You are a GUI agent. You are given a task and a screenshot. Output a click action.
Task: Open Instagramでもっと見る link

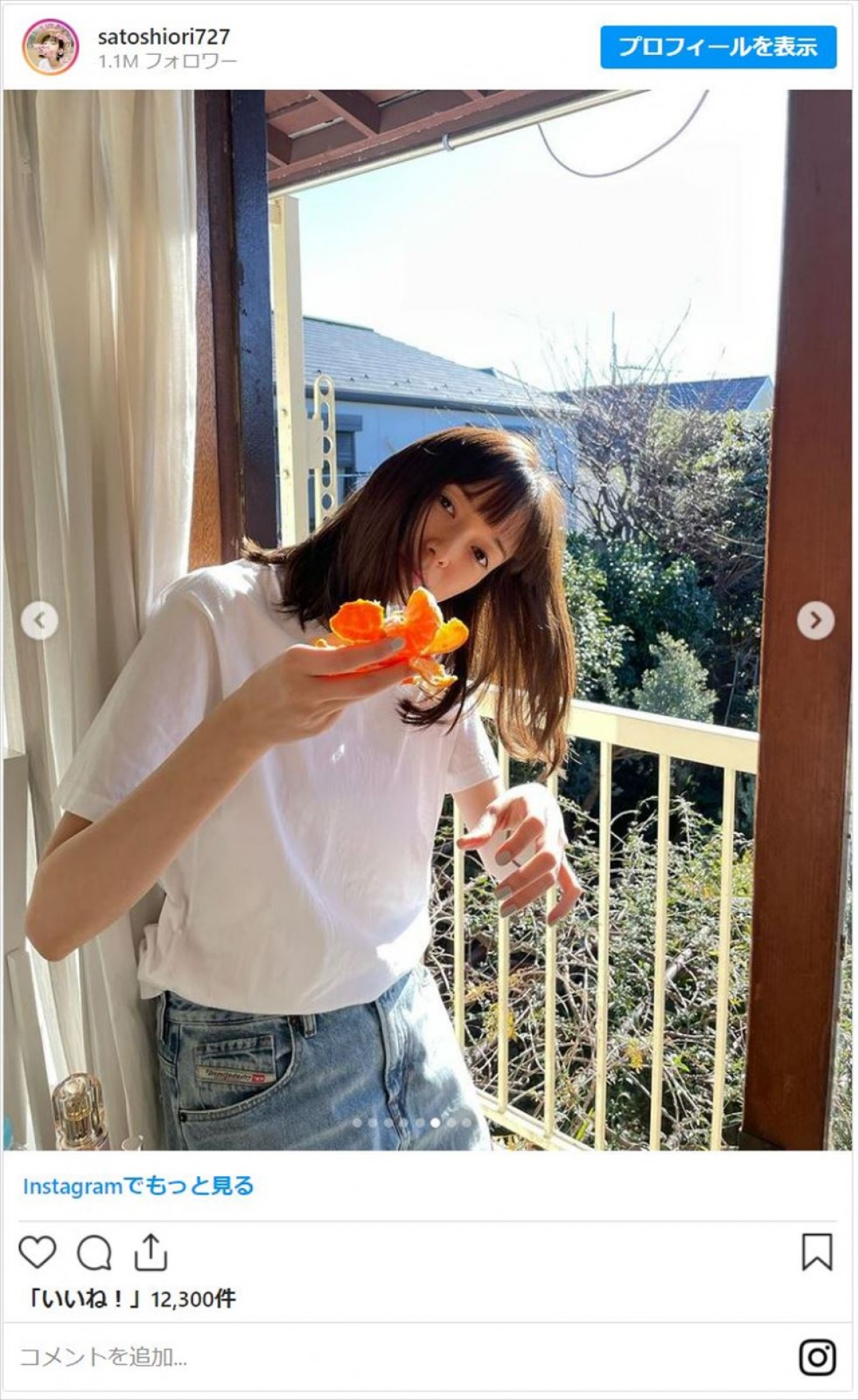coord(139,1186)
